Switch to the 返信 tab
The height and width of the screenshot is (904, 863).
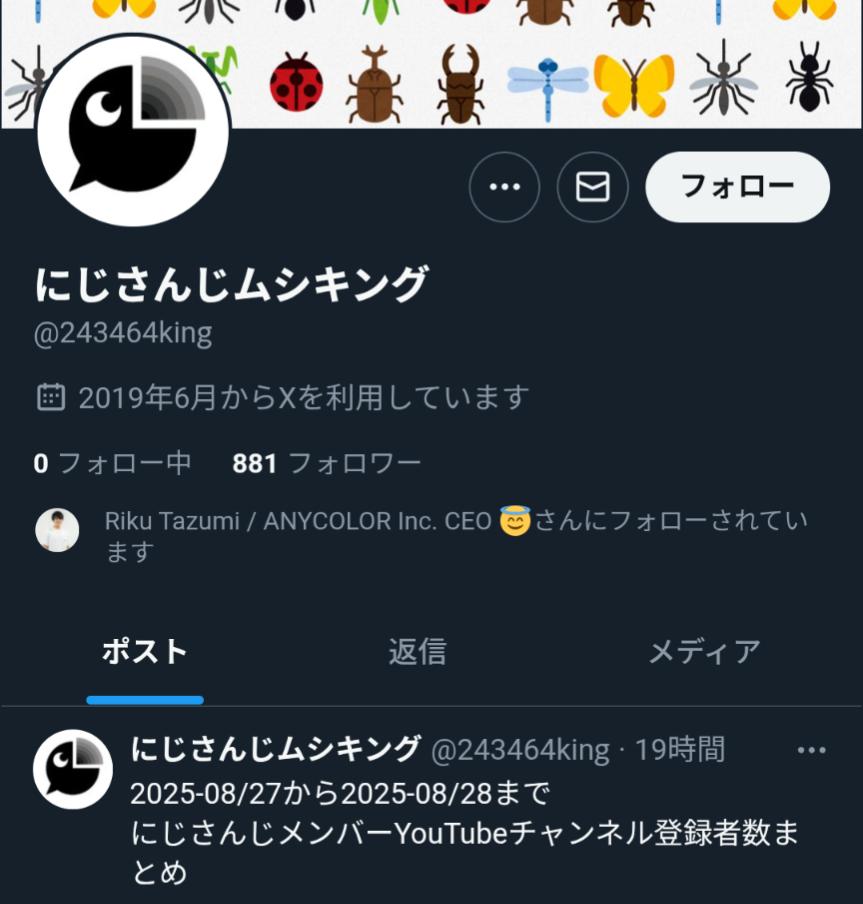tap(417, 652)
